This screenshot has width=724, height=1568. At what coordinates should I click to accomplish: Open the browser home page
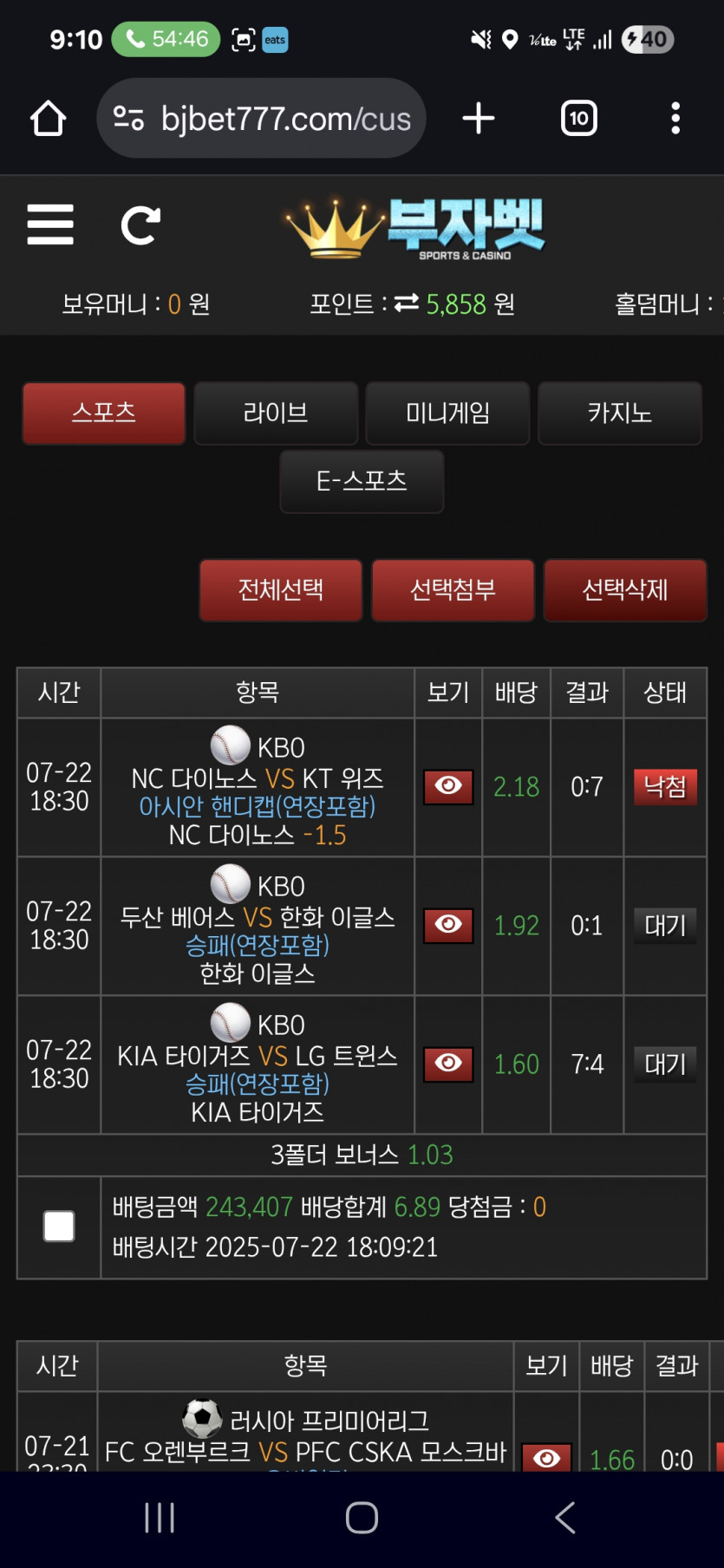[x=49, y=119]
